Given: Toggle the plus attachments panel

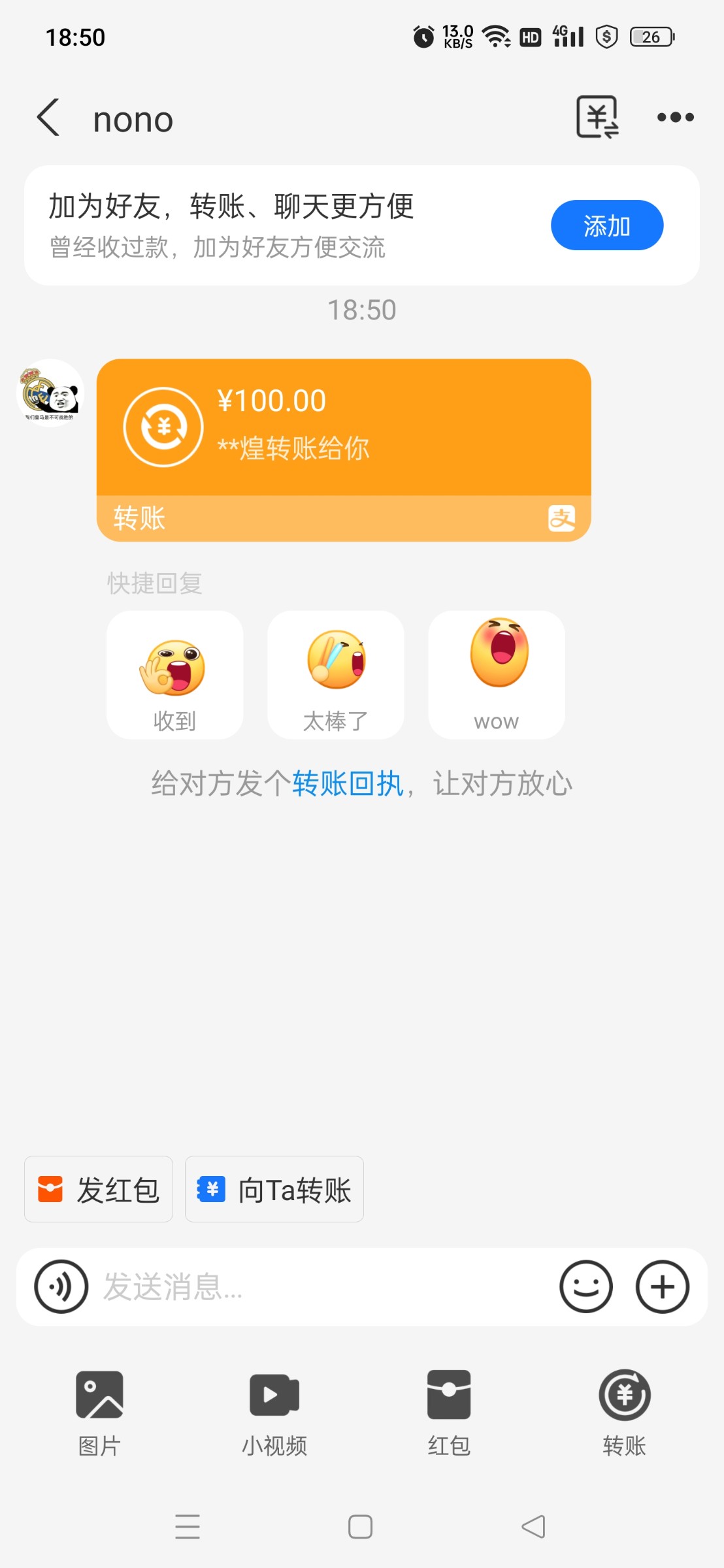Looking at the screenshot, I should (x=663, y=1286).
